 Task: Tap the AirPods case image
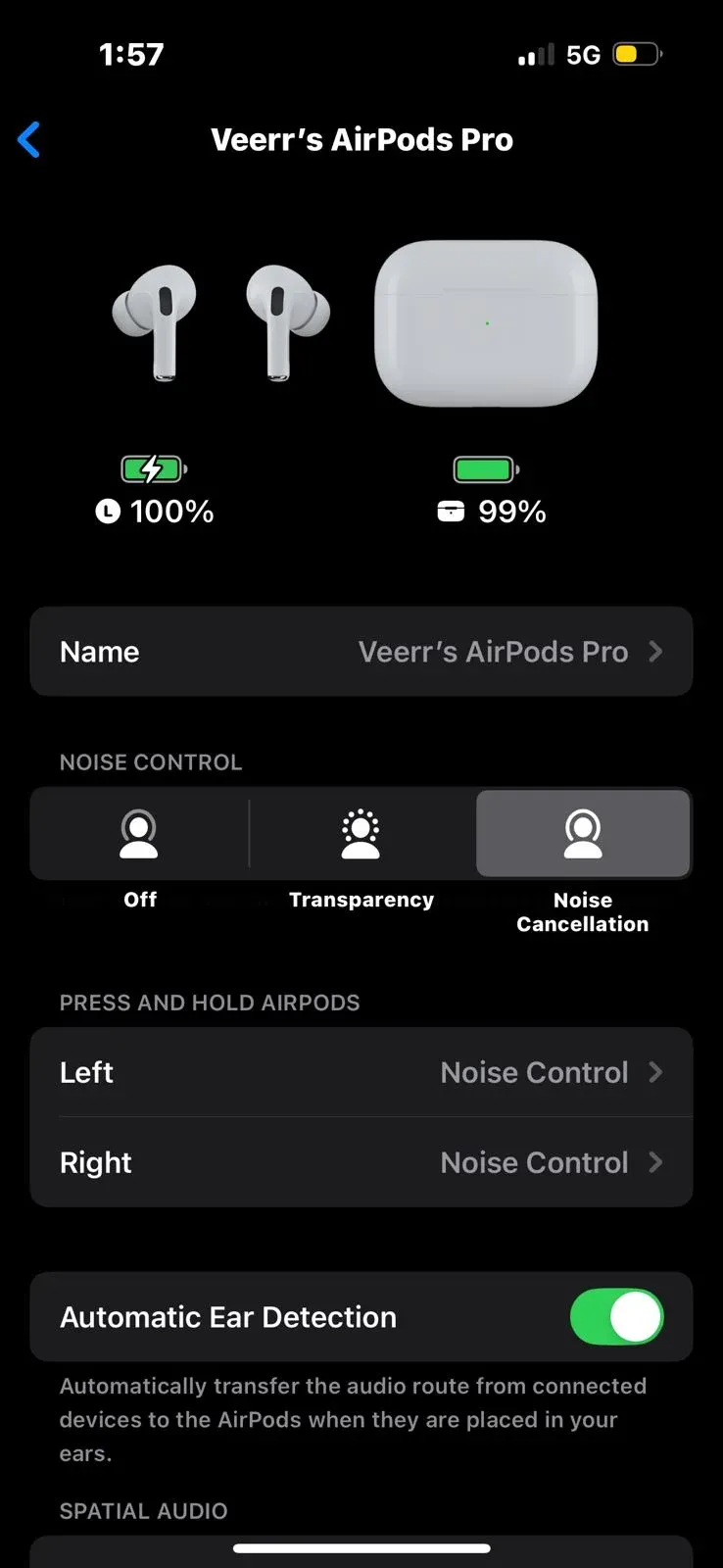pyautogui.click(x=487, y=323)
